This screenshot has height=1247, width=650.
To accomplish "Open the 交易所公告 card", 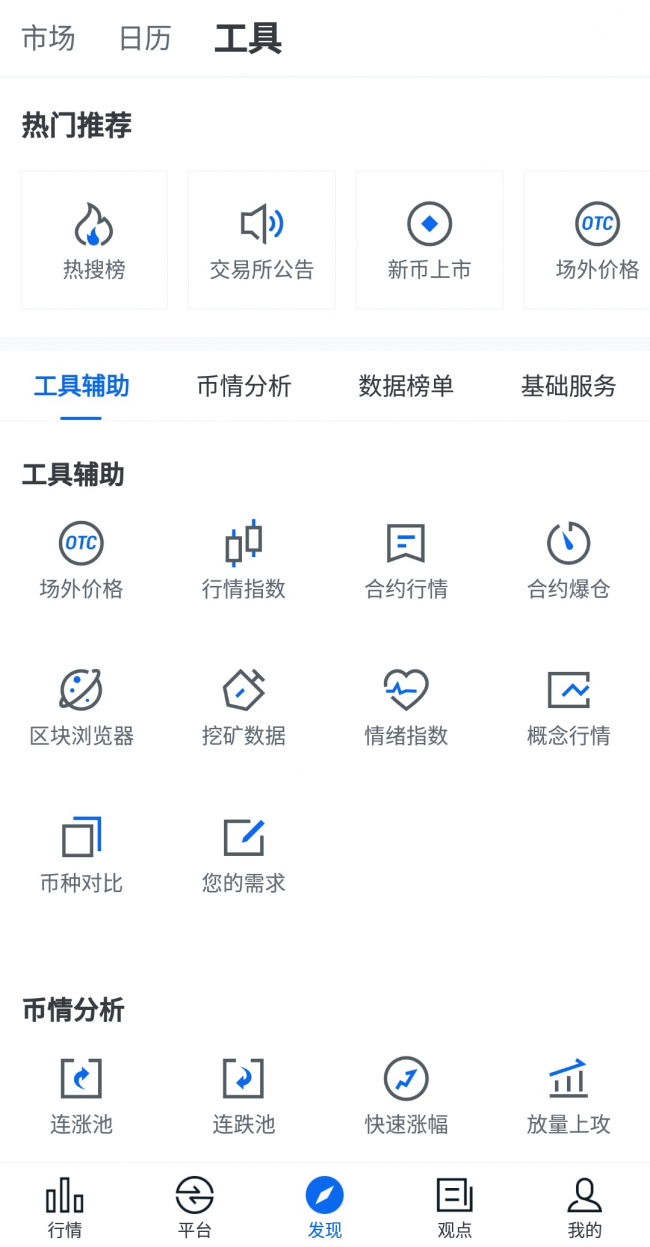I will coord(262,240).
